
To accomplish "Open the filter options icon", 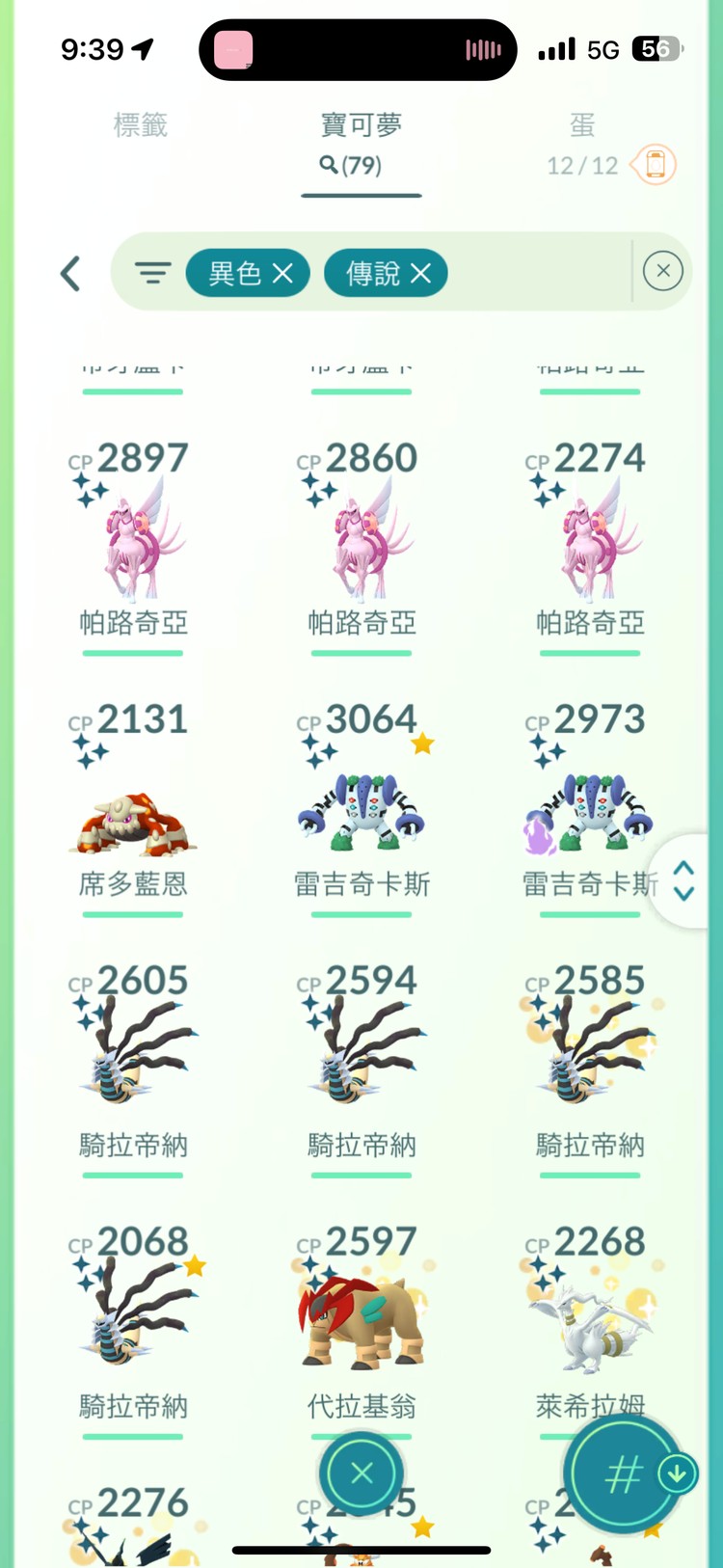I will 152,274.
